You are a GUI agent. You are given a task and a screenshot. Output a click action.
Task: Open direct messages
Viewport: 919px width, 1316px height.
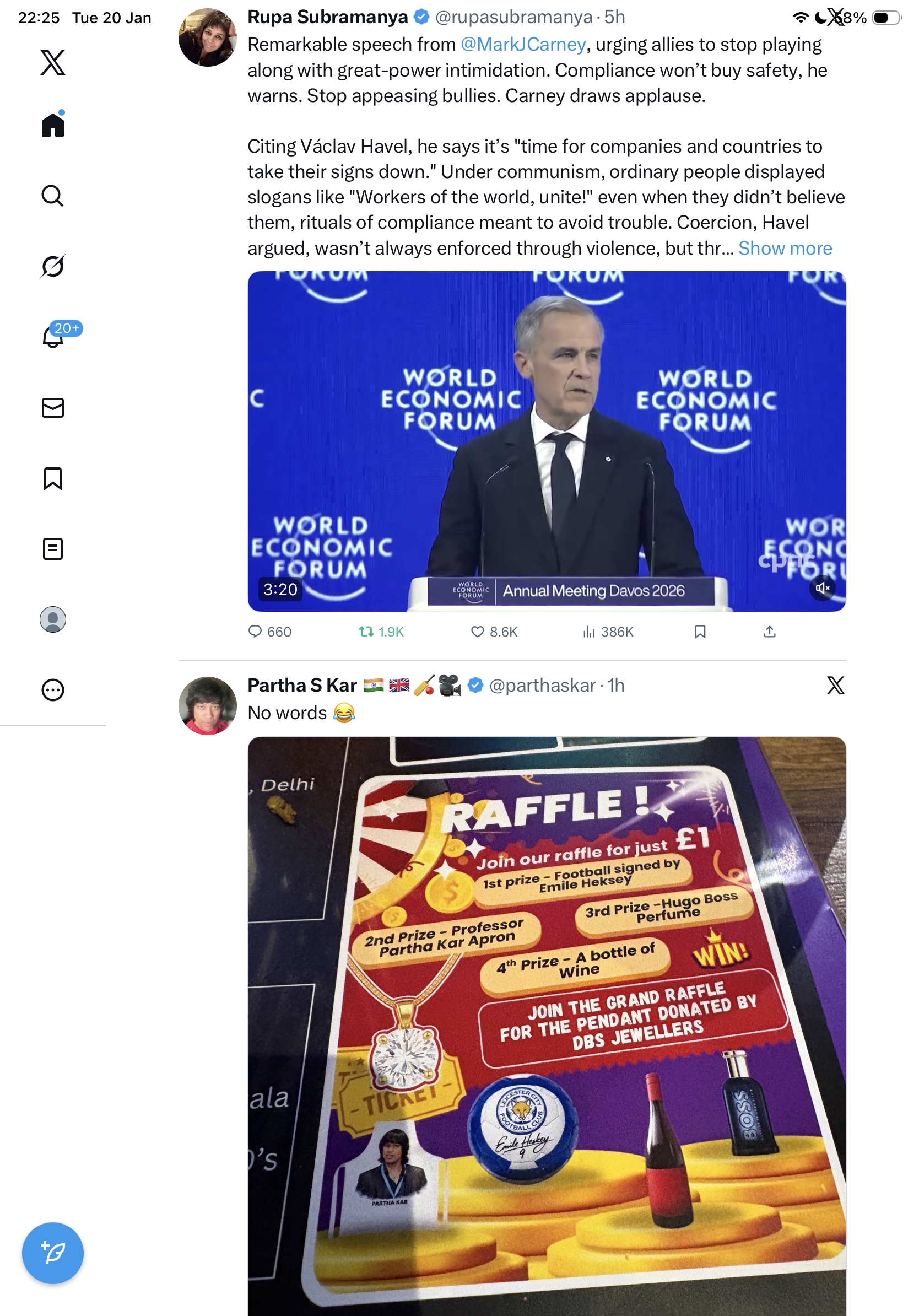(53, 407)
